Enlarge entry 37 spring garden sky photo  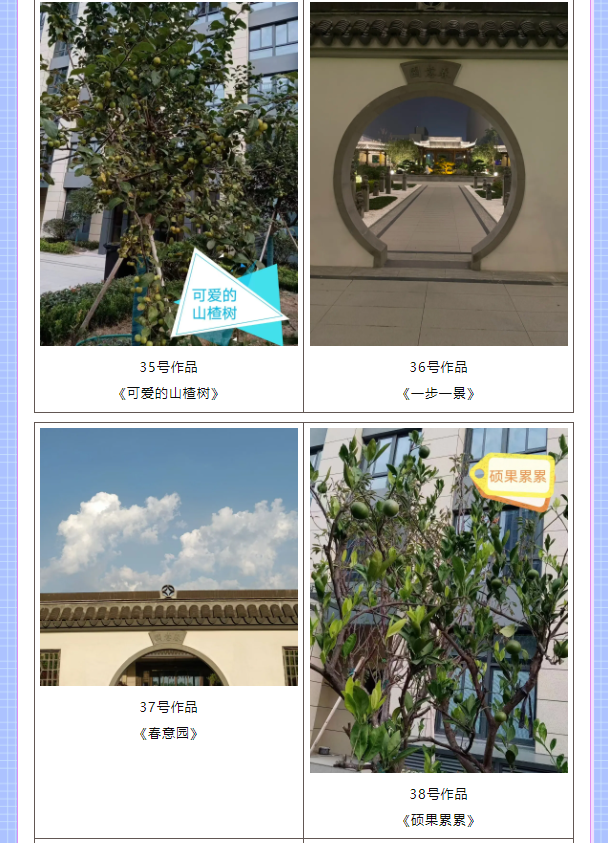[x=168, y=556]
